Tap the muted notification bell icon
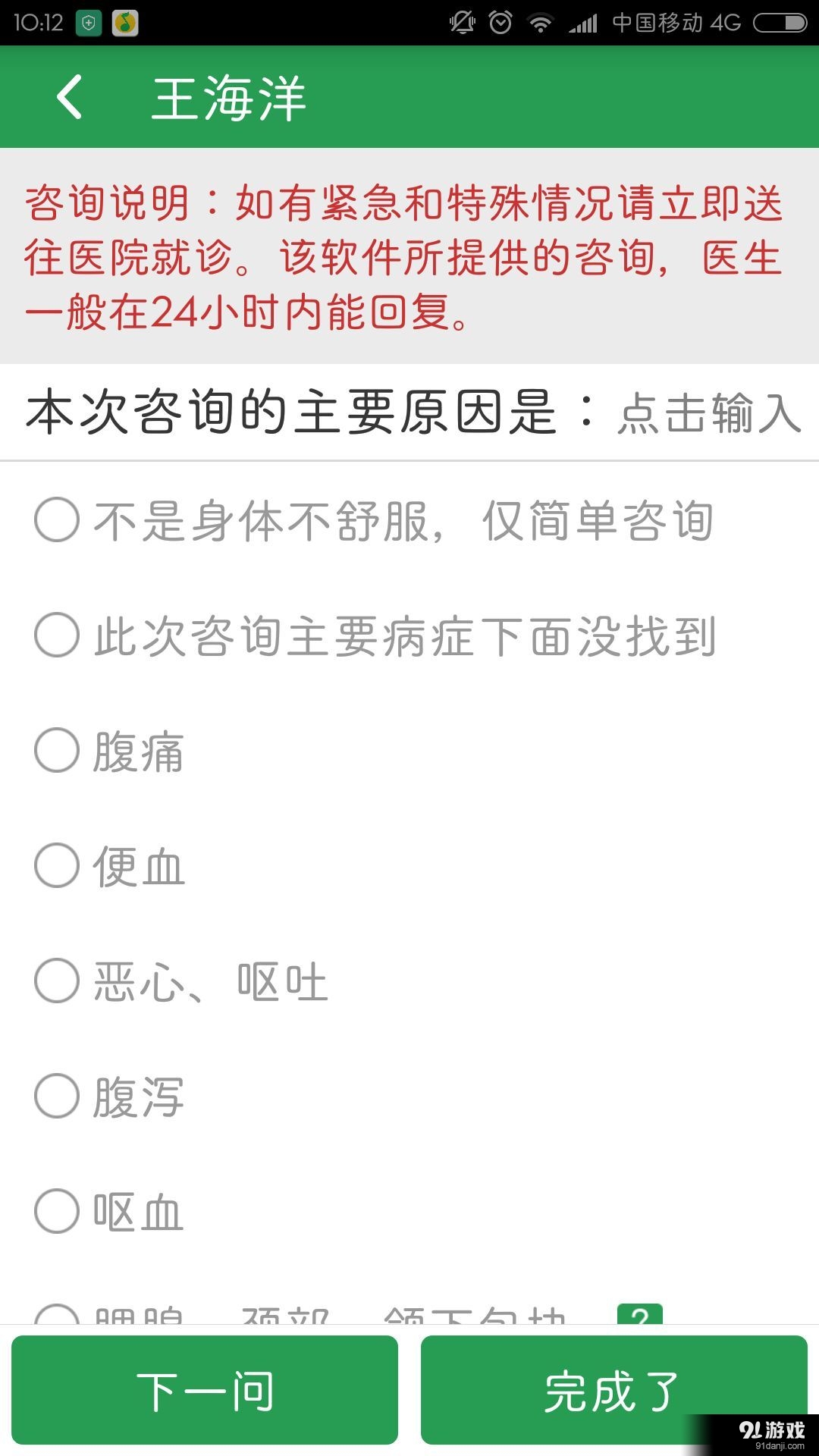The width and height of the screenshot is (819, 1456). pos(462,23)
